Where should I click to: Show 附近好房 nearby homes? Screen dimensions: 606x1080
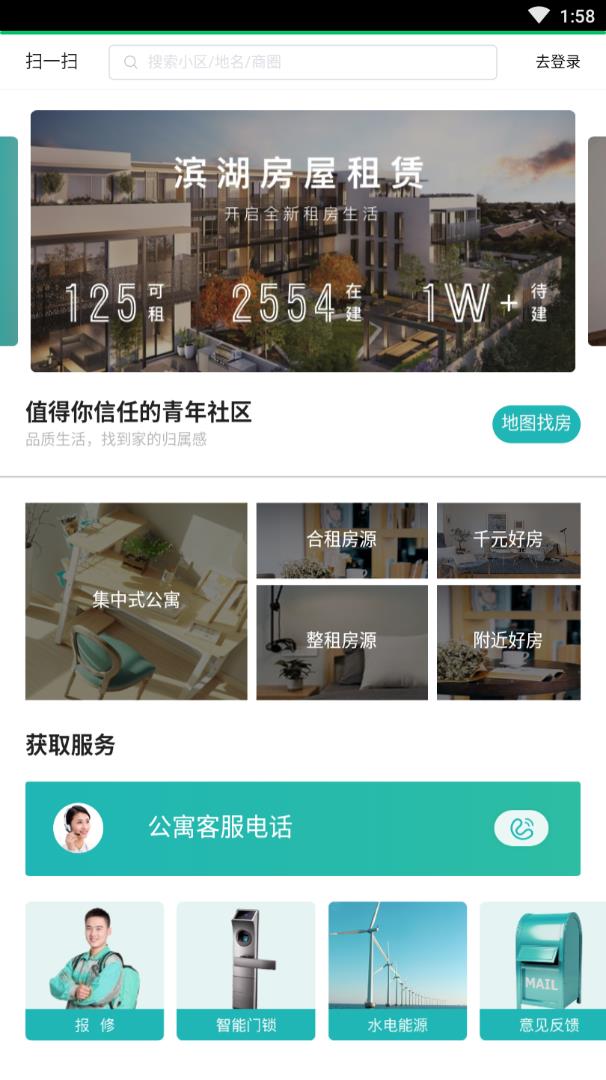[508, 641]
